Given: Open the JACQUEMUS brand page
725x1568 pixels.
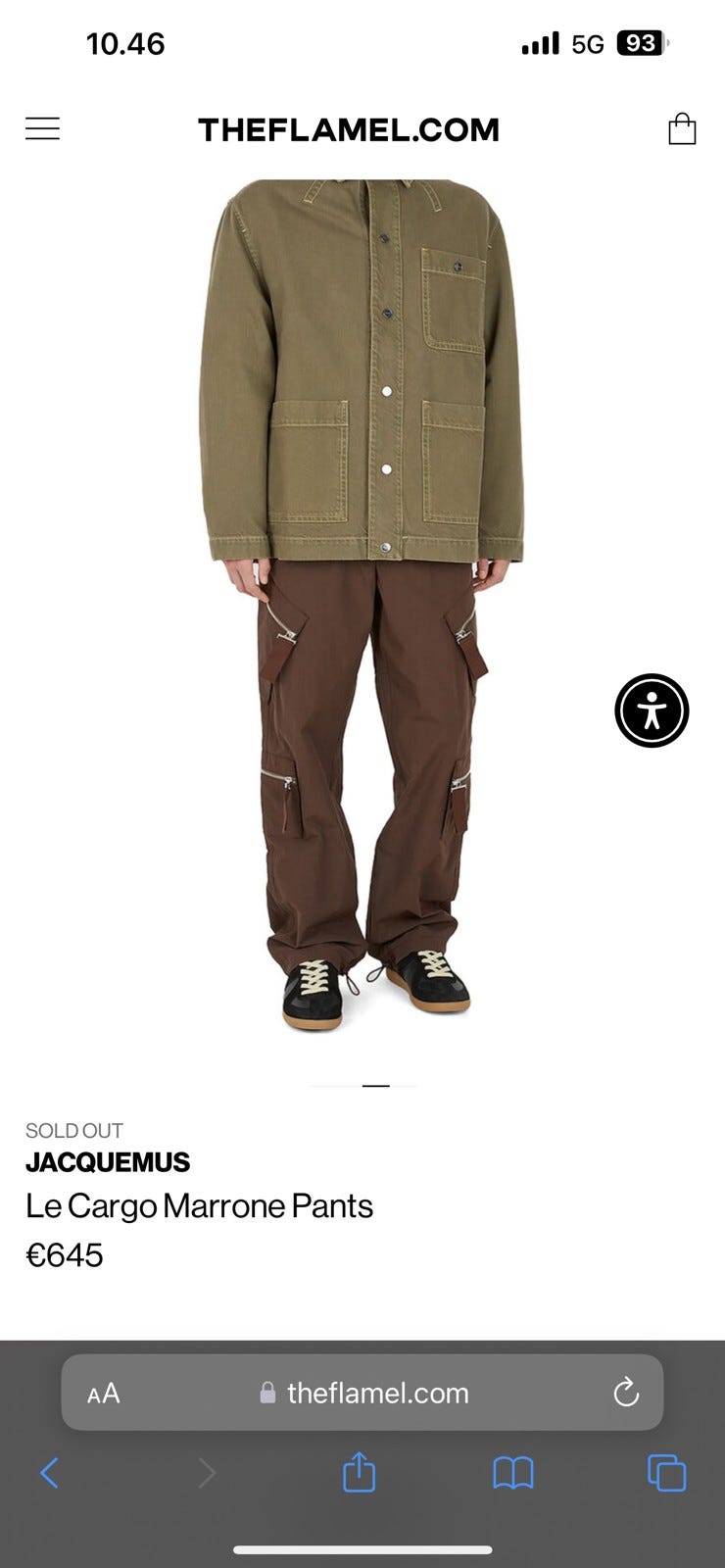Looking at the screenshot, I should click(x=108, y=1162).
